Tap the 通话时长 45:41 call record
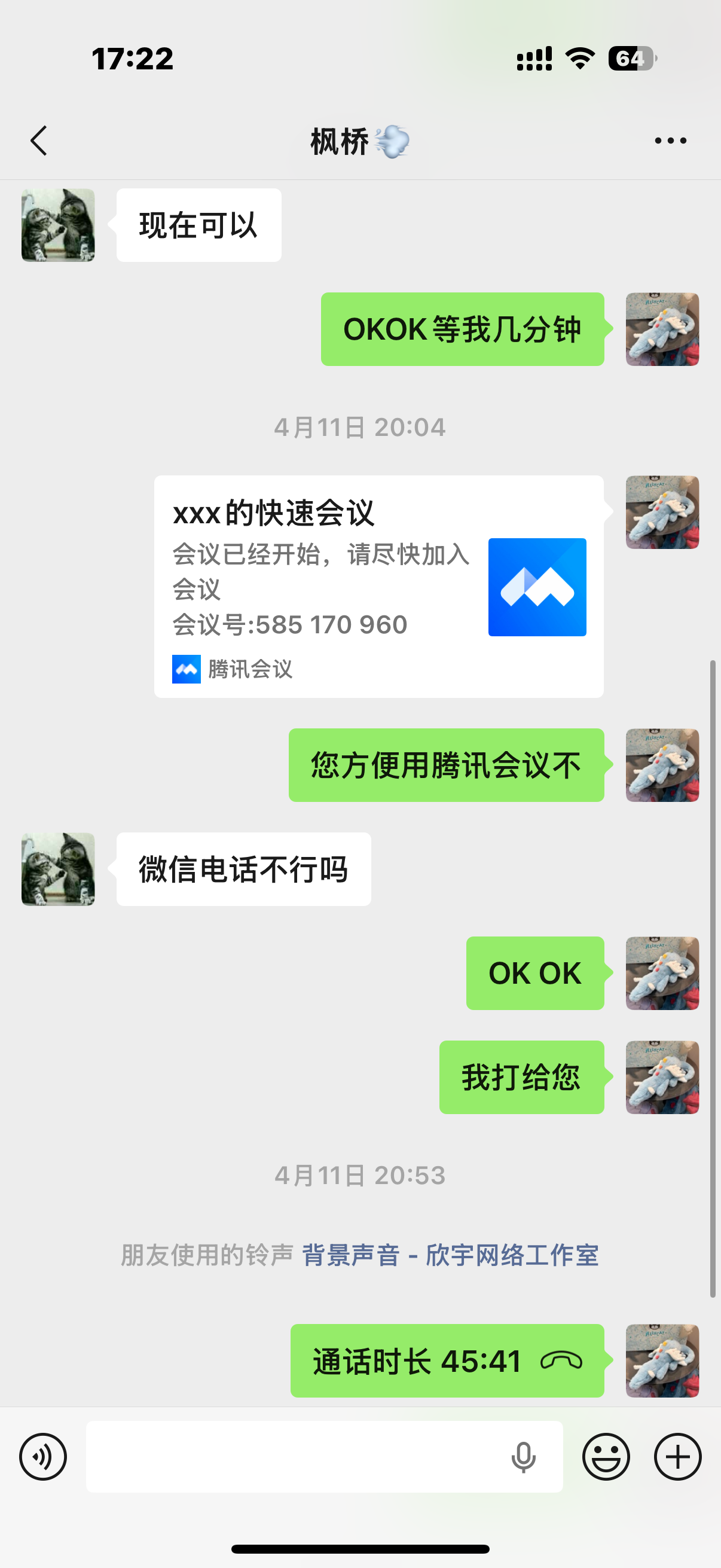Screen dimensions: 721x1568 (x=447, y=1360)
